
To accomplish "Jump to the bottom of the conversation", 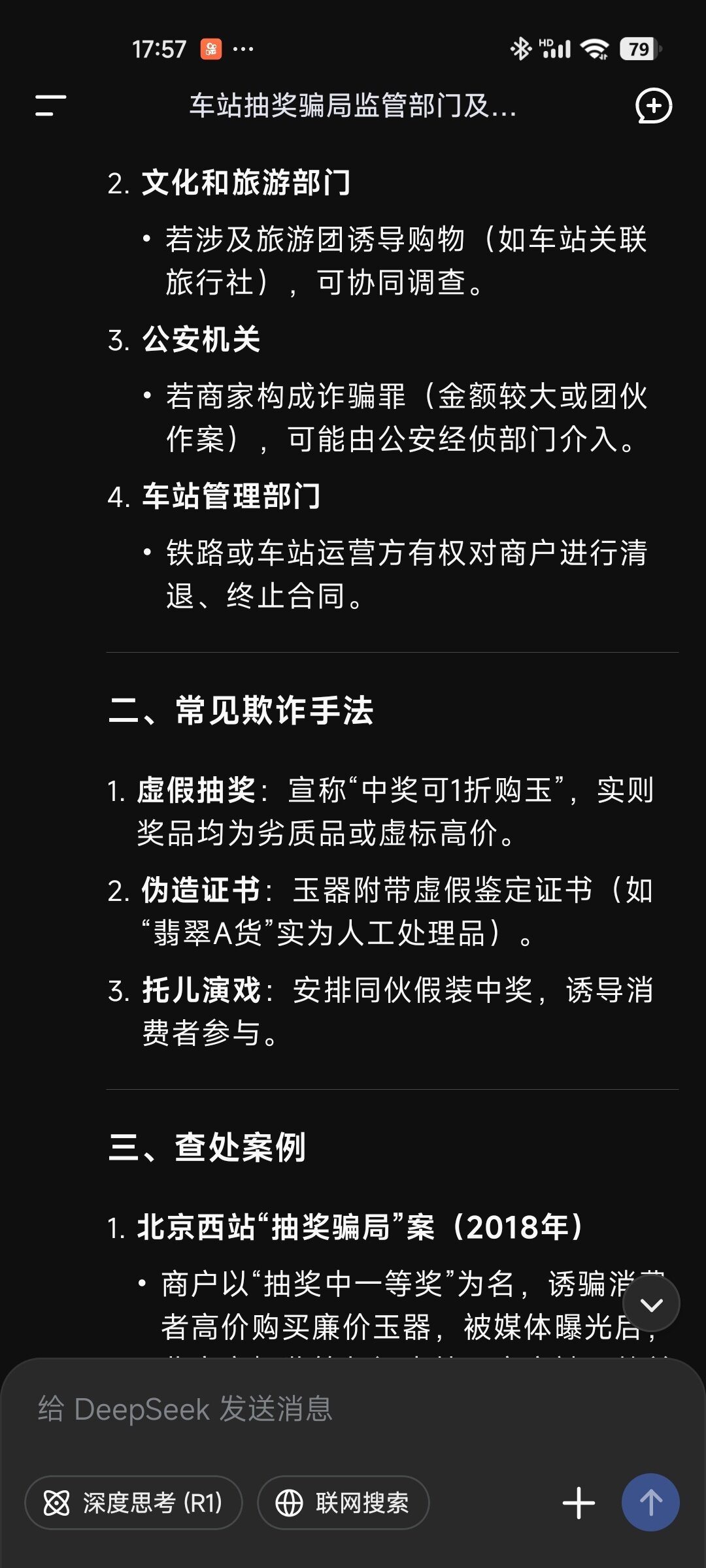I will [x=651, y=1304].
